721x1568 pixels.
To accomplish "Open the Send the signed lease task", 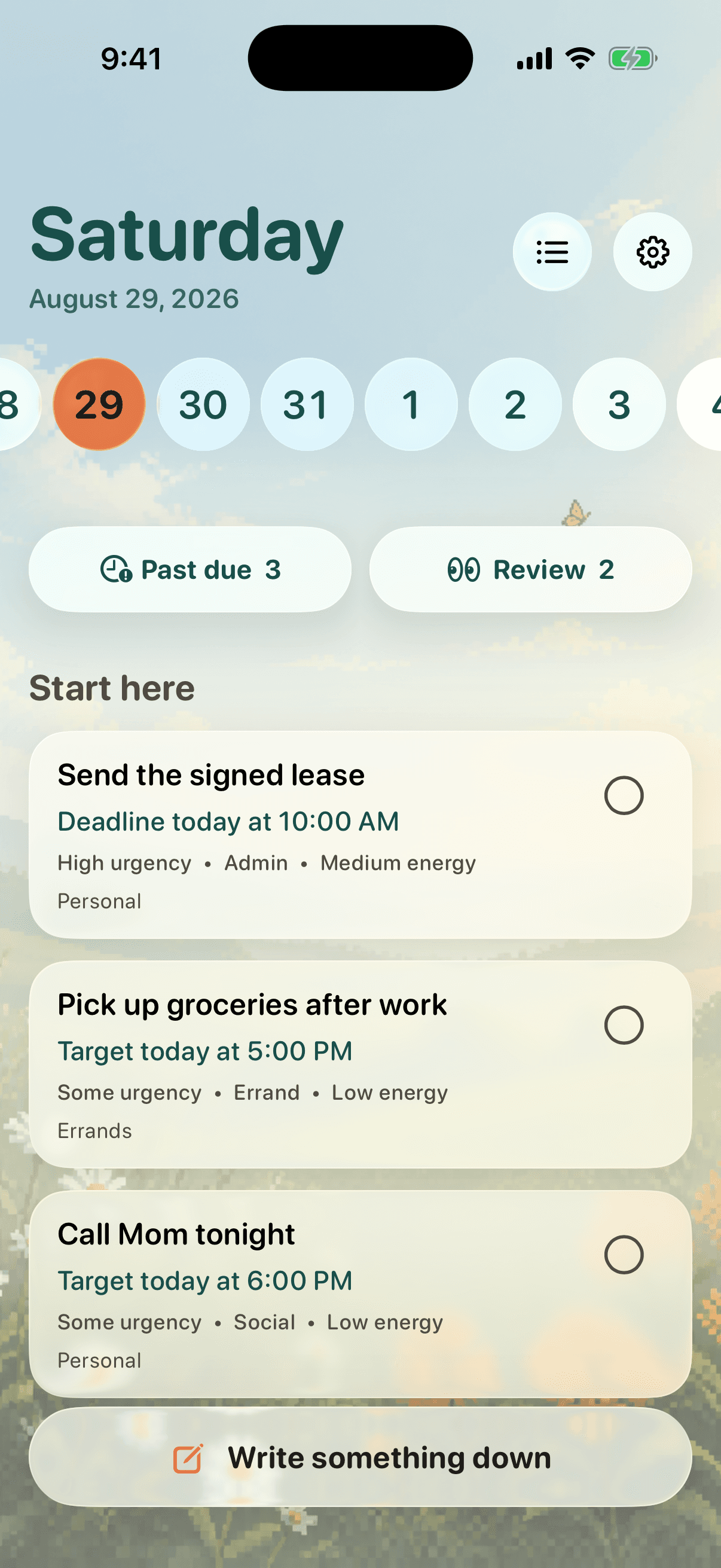I will pyautogui.click(x=360, y=834).
